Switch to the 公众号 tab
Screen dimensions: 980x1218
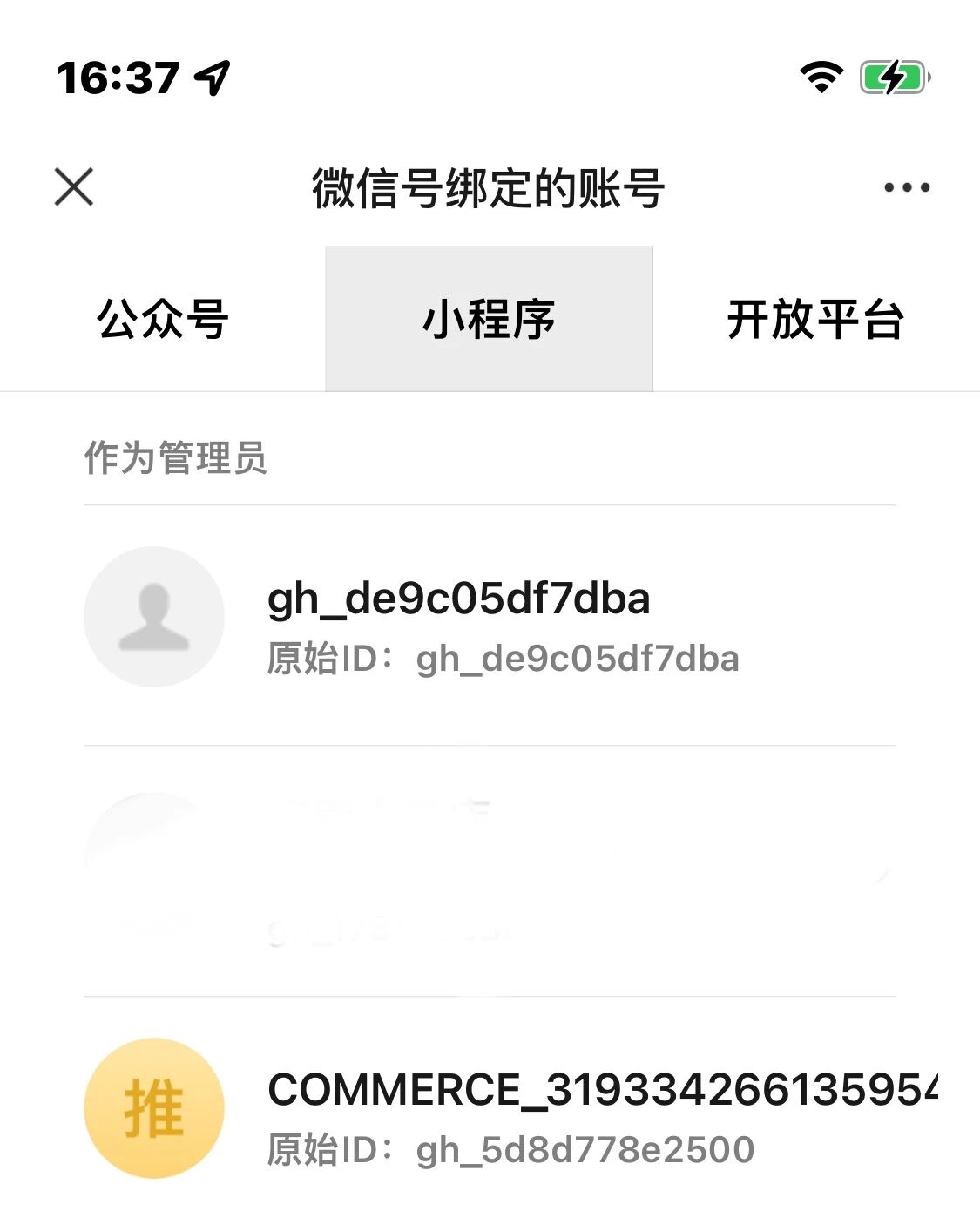point(163,319)
